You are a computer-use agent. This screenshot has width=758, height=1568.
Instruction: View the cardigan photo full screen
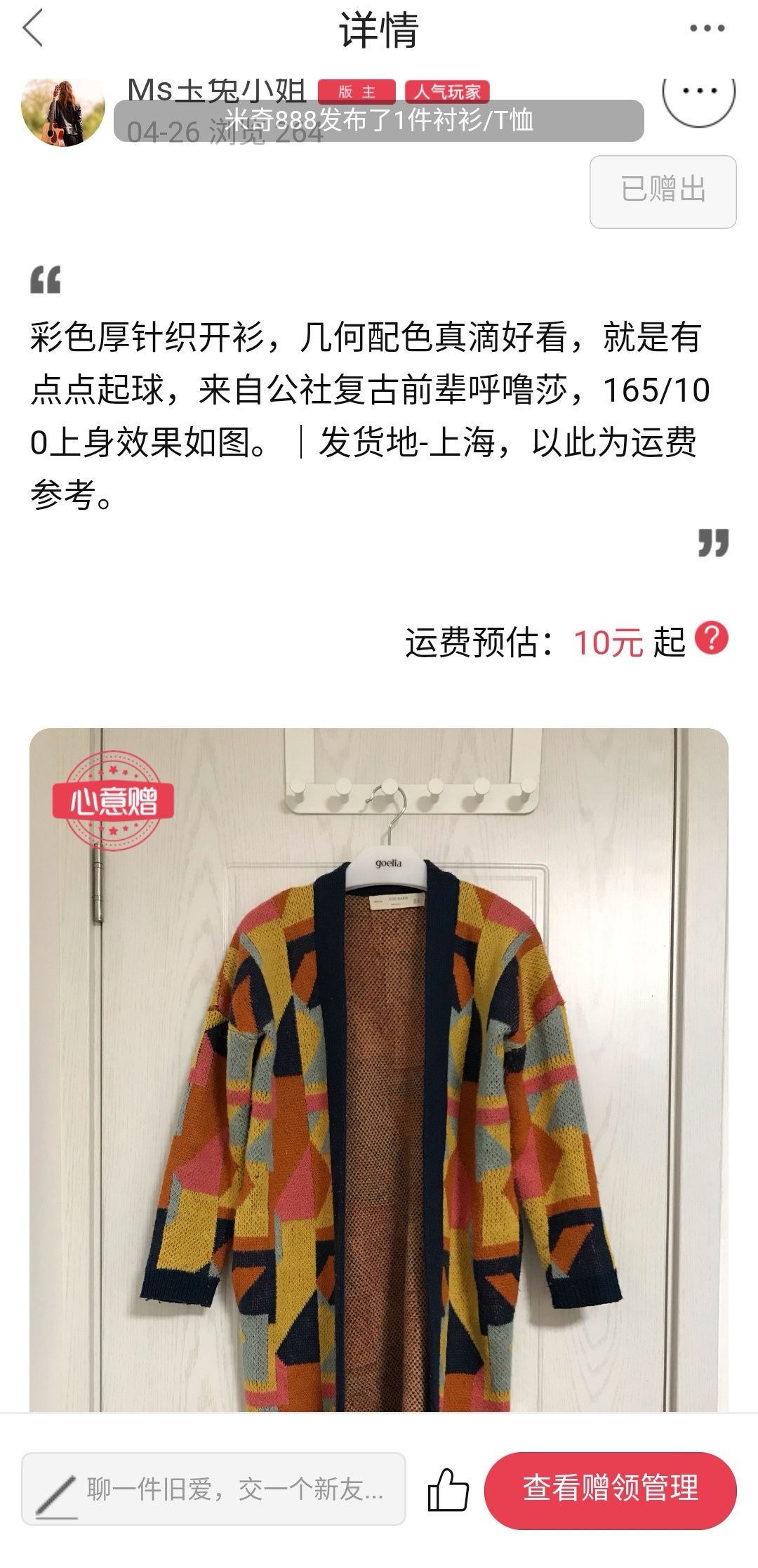pyautogui.click(x=379, y=1070)
